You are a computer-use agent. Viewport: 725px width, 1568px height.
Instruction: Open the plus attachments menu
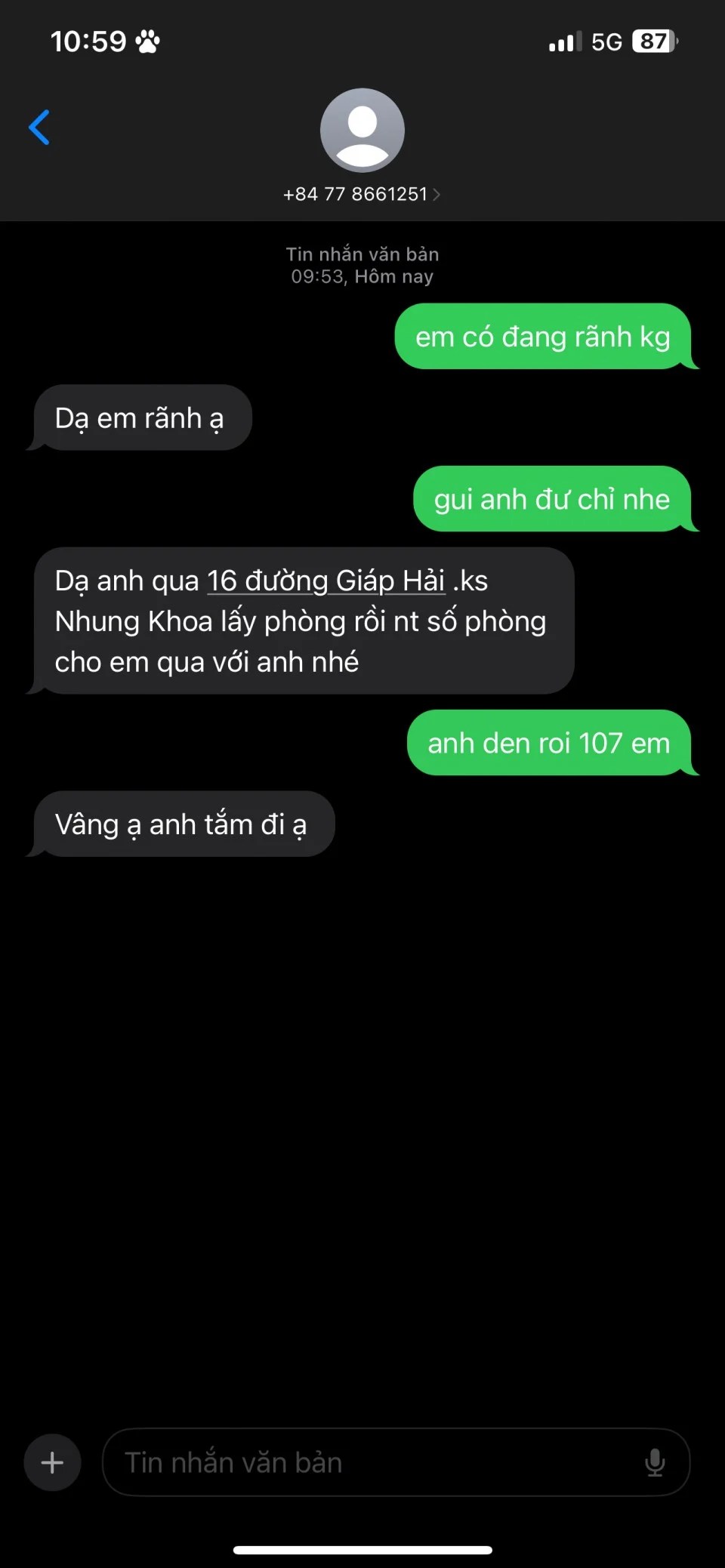click(52, 1462)
